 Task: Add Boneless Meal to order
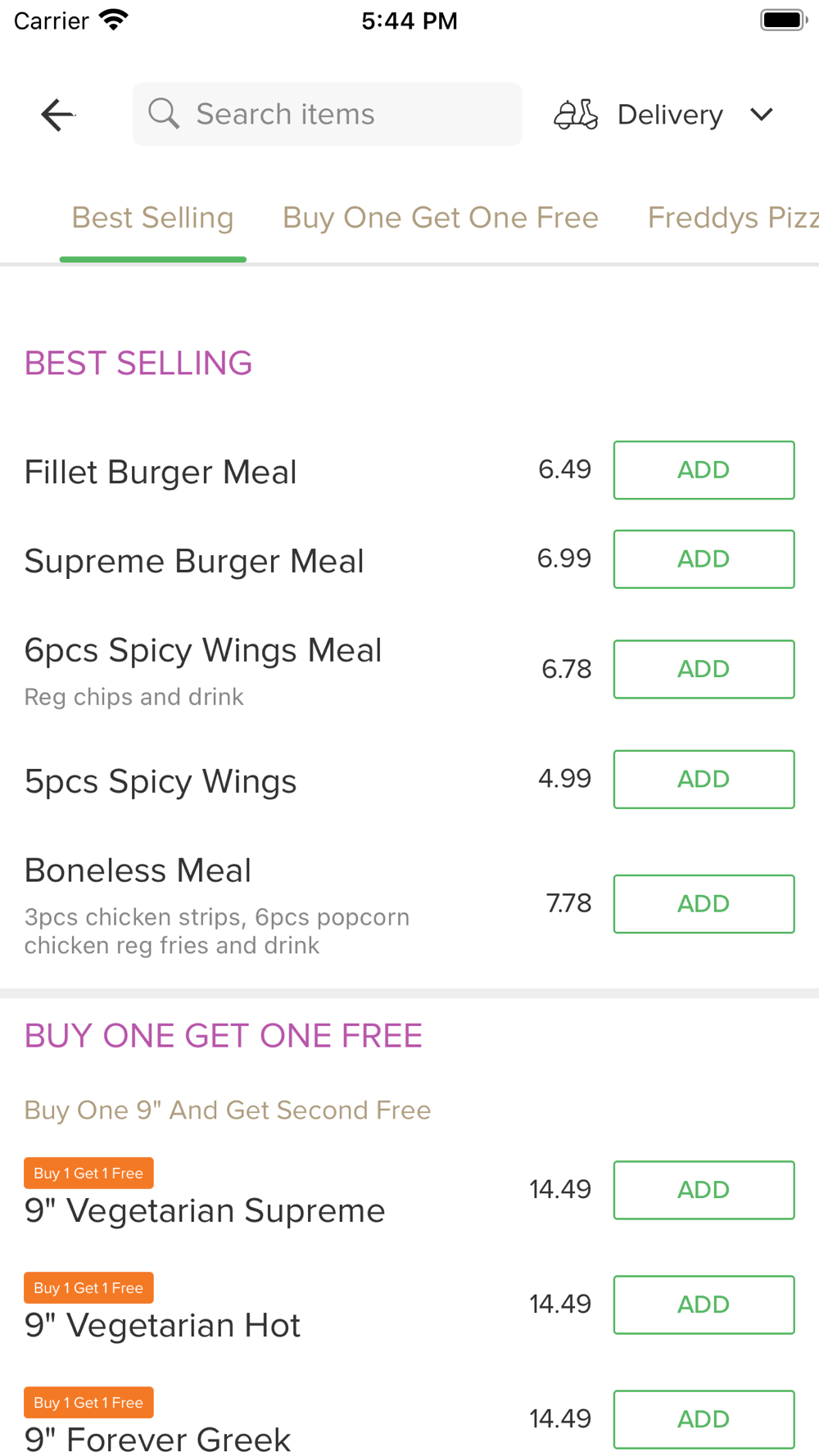tap(704, 904)
